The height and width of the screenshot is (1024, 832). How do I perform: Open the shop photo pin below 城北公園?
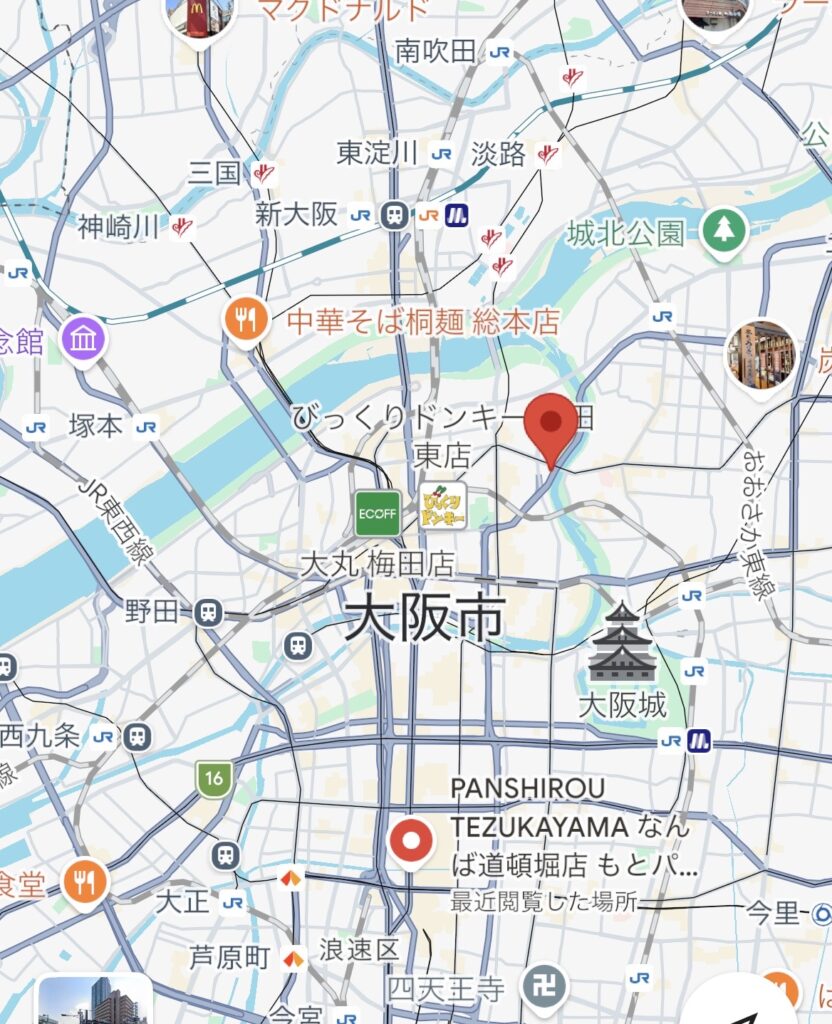click(x=761, y=355)
